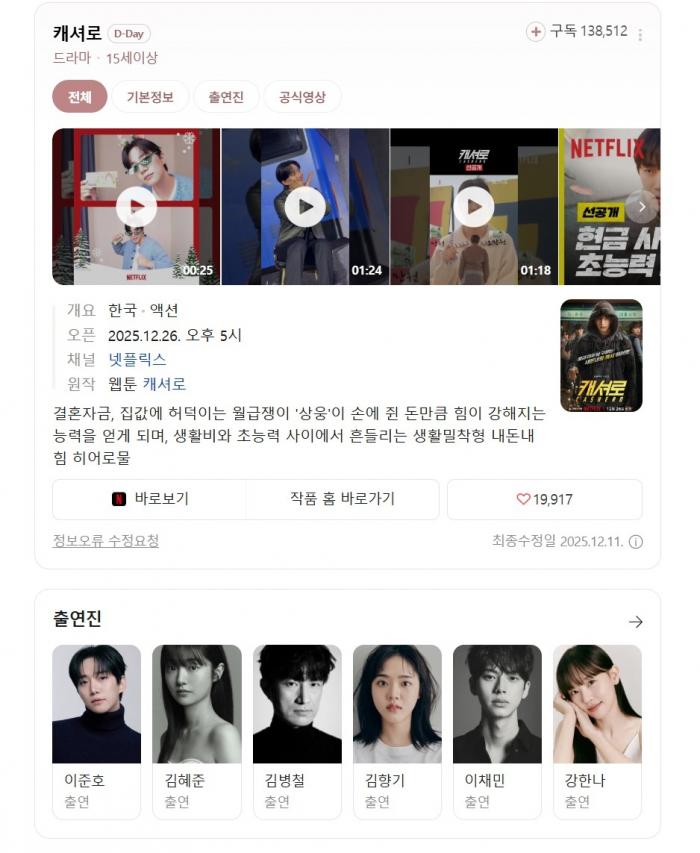The height and width of the screenshot is (853, 700).
Task: View cast member 이준호's profile
Action: (x=96, y=730)
